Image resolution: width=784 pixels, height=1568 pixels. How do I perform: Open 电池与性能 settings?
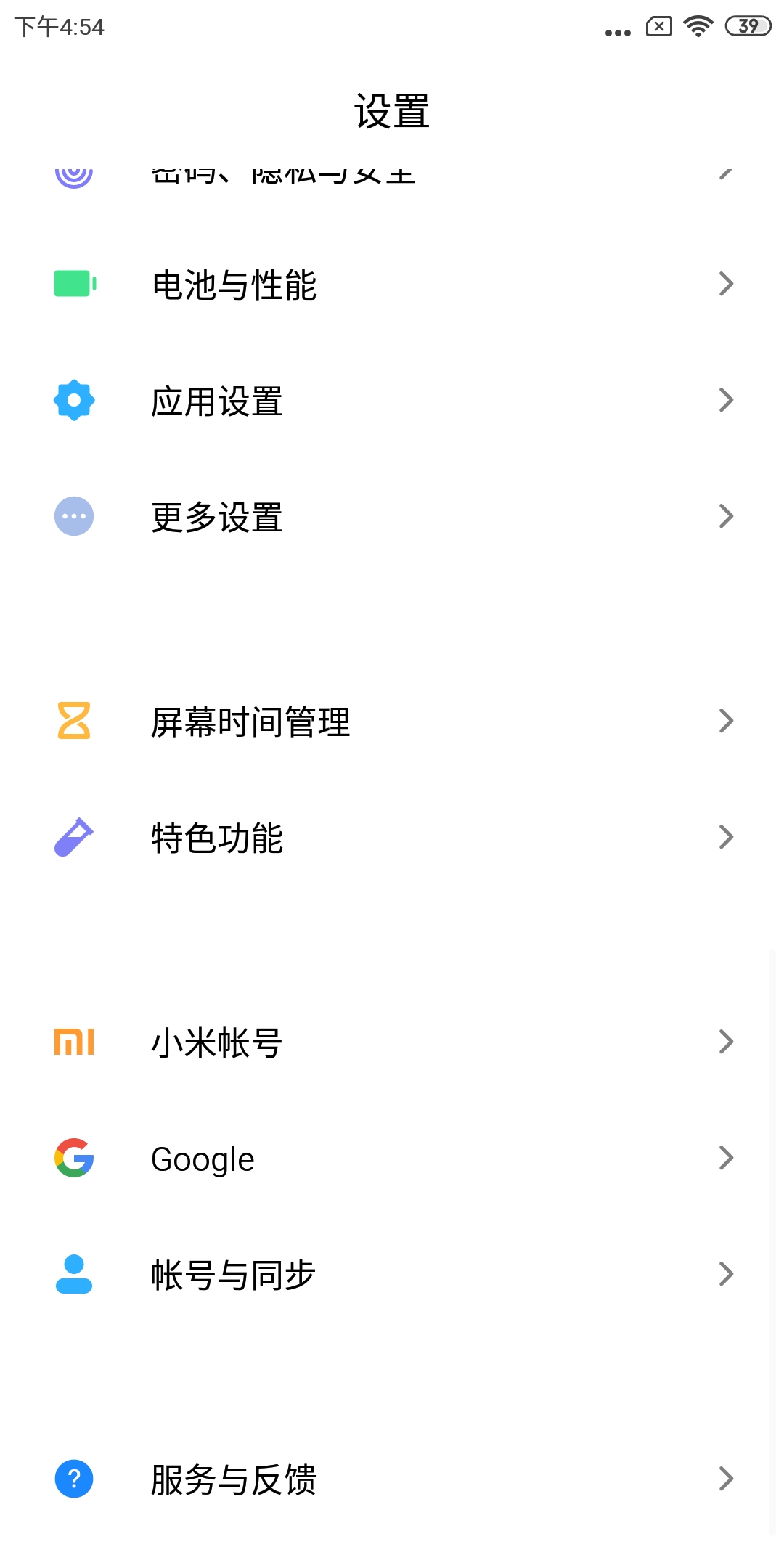(x=392, y=284)
